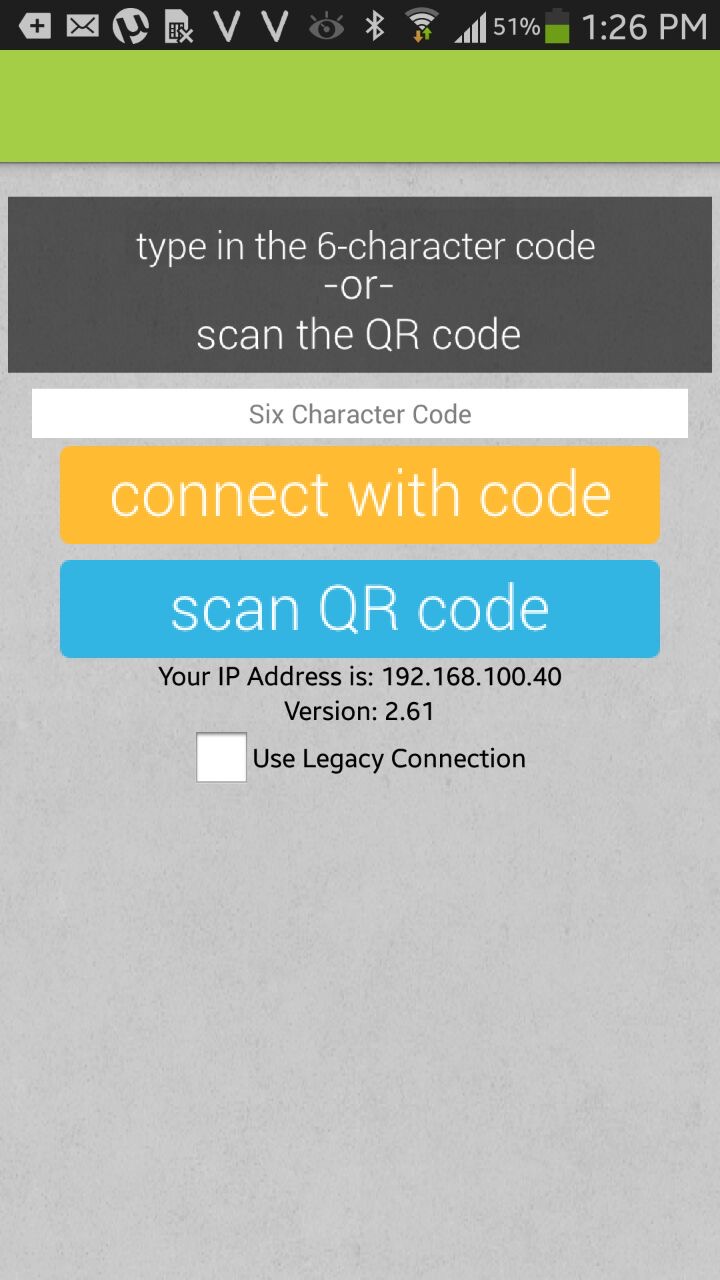
Task: Focus the Six Character Code field
Action: [x=360, y=414]
